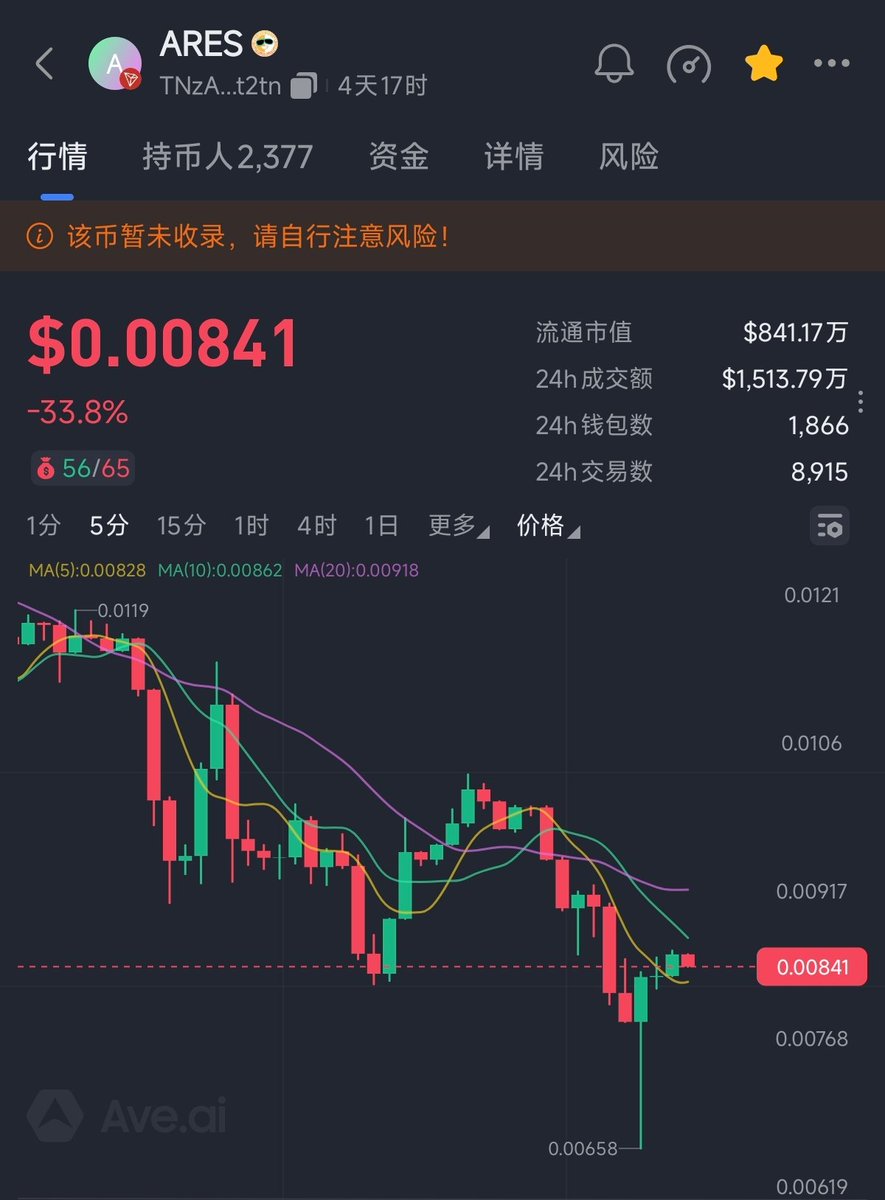
Task: Expand the 更多 interval dropdown
Action: coord(458,525)
